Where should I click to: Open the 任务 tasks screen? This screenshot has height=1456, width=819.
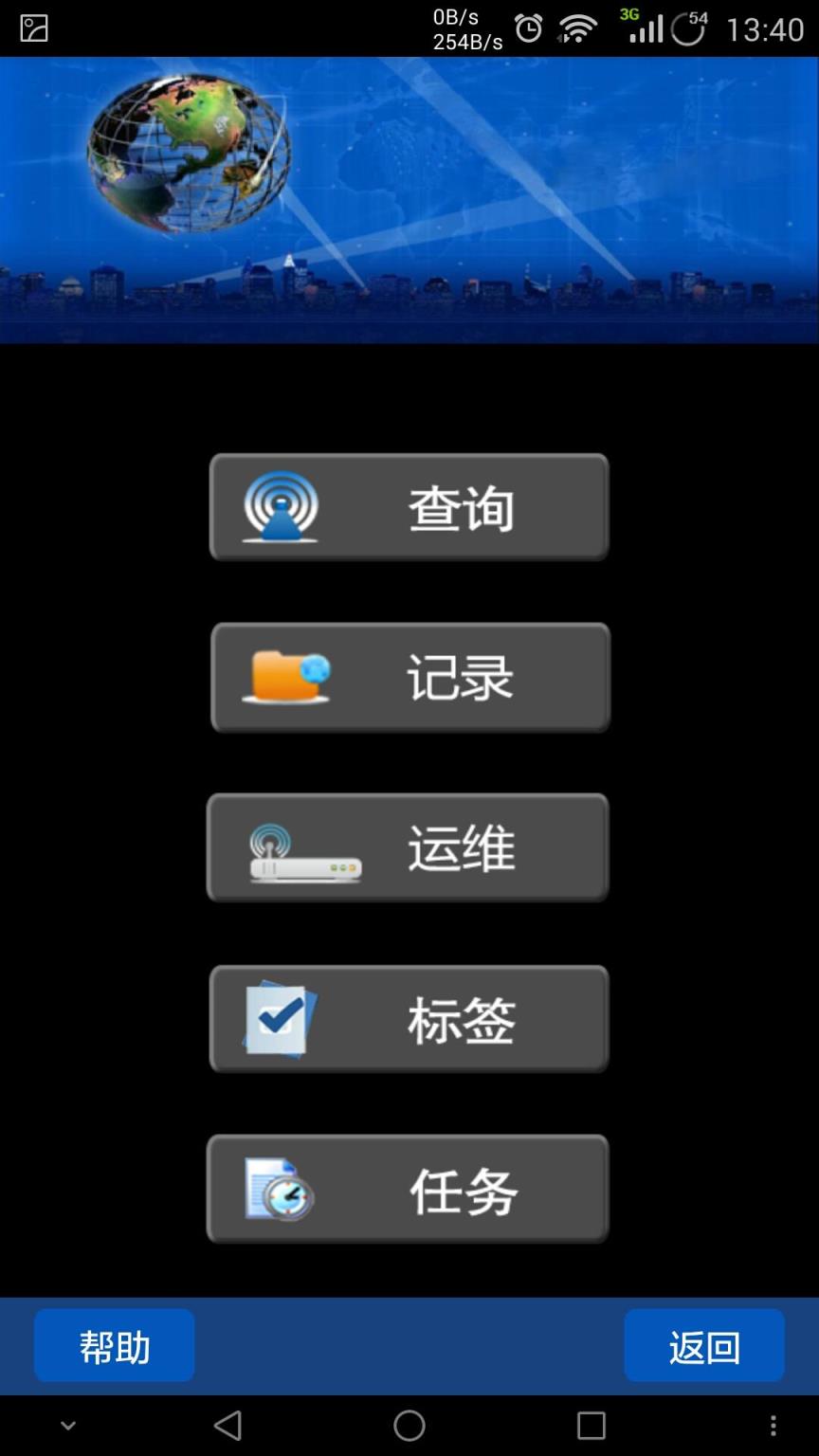[409, 1190]
